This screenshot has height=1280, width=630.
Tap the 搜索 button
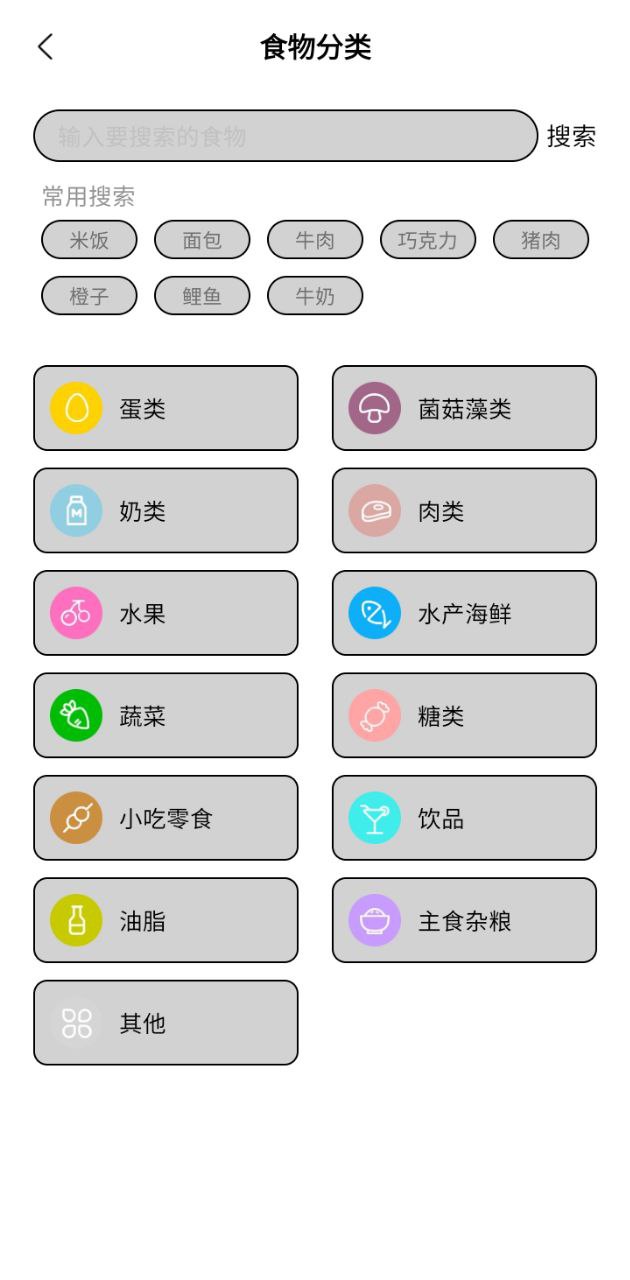pos(572,136)
